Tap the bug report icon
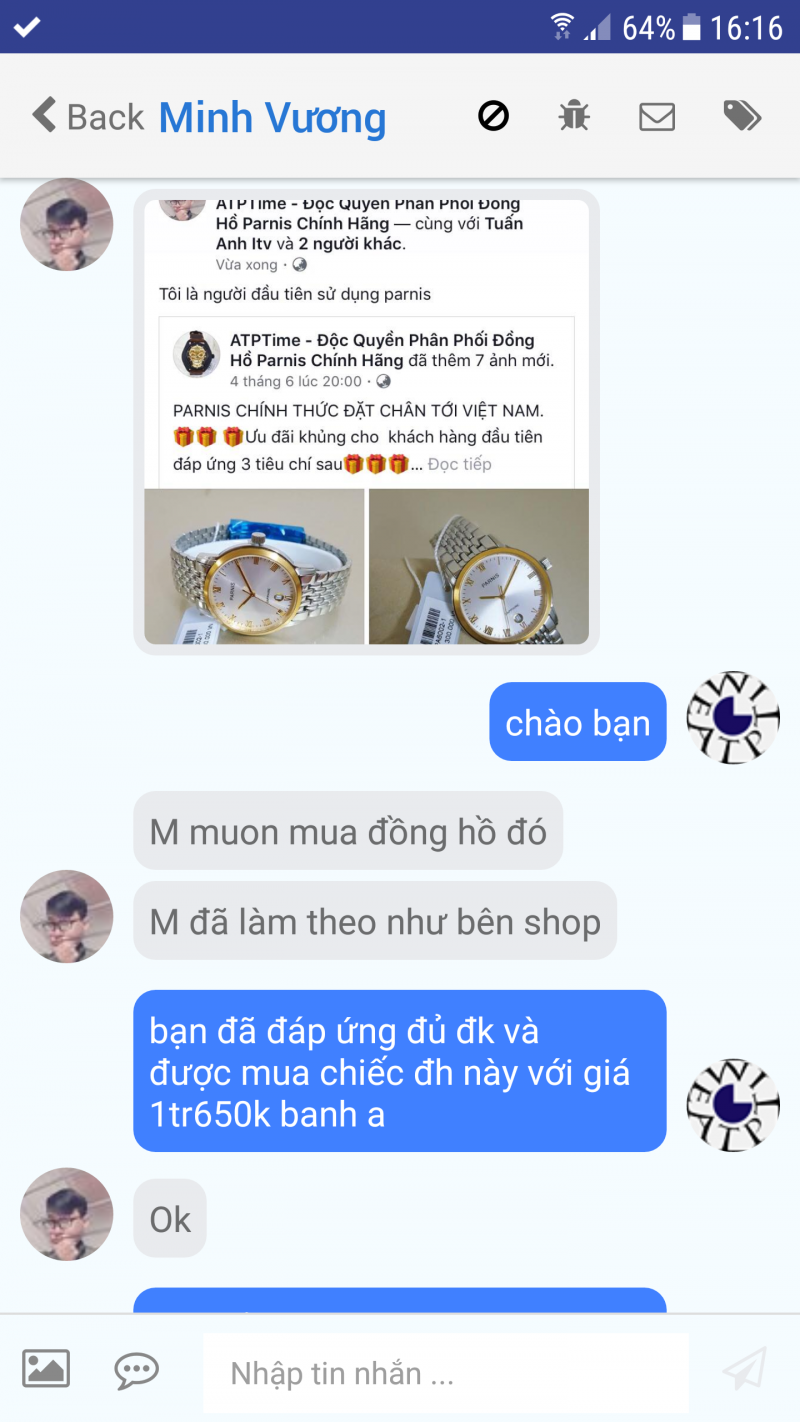 [x=574, y=116]
